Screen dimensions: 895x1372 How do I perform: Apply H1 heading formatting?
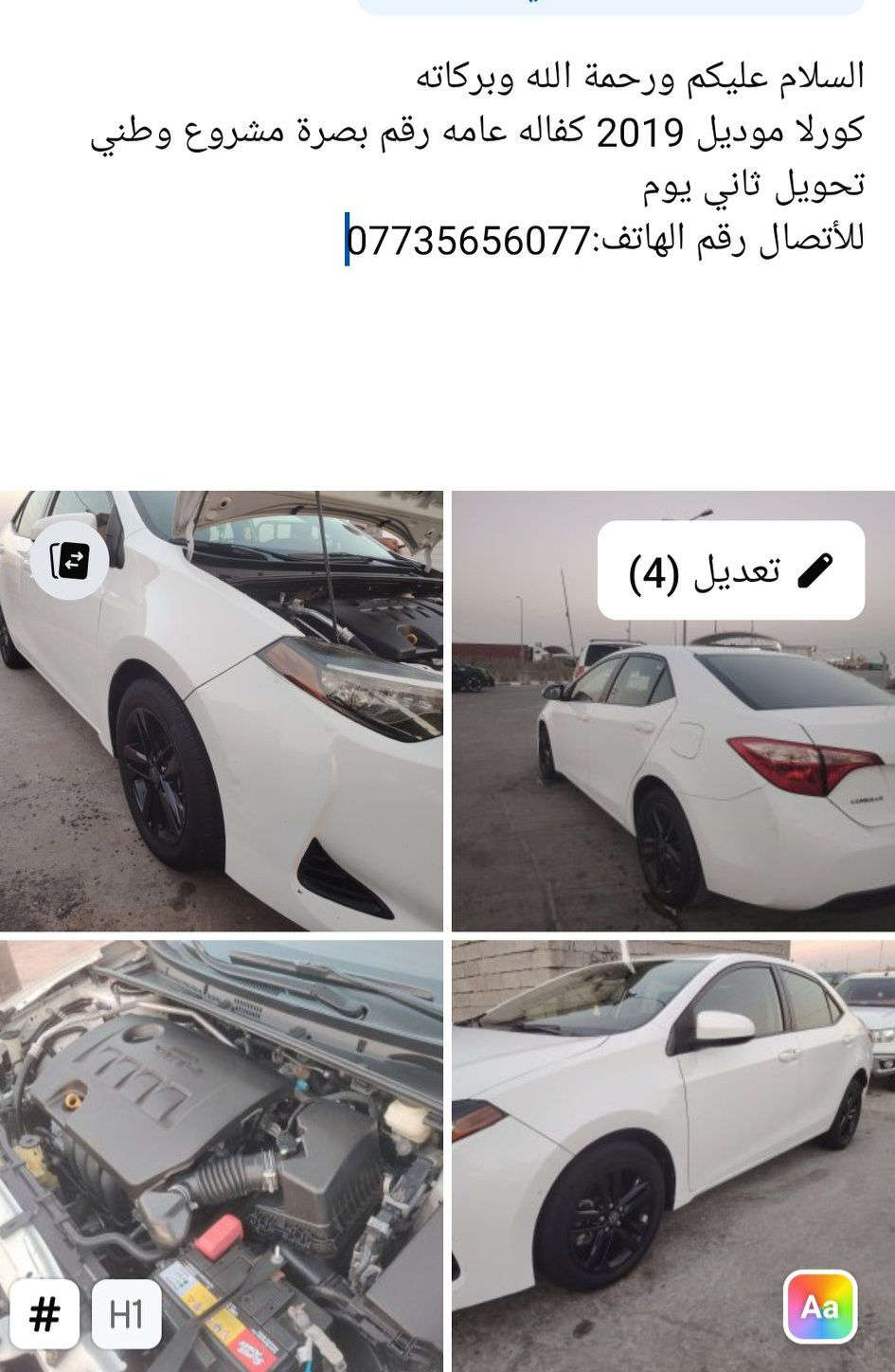coord(126,1314)
